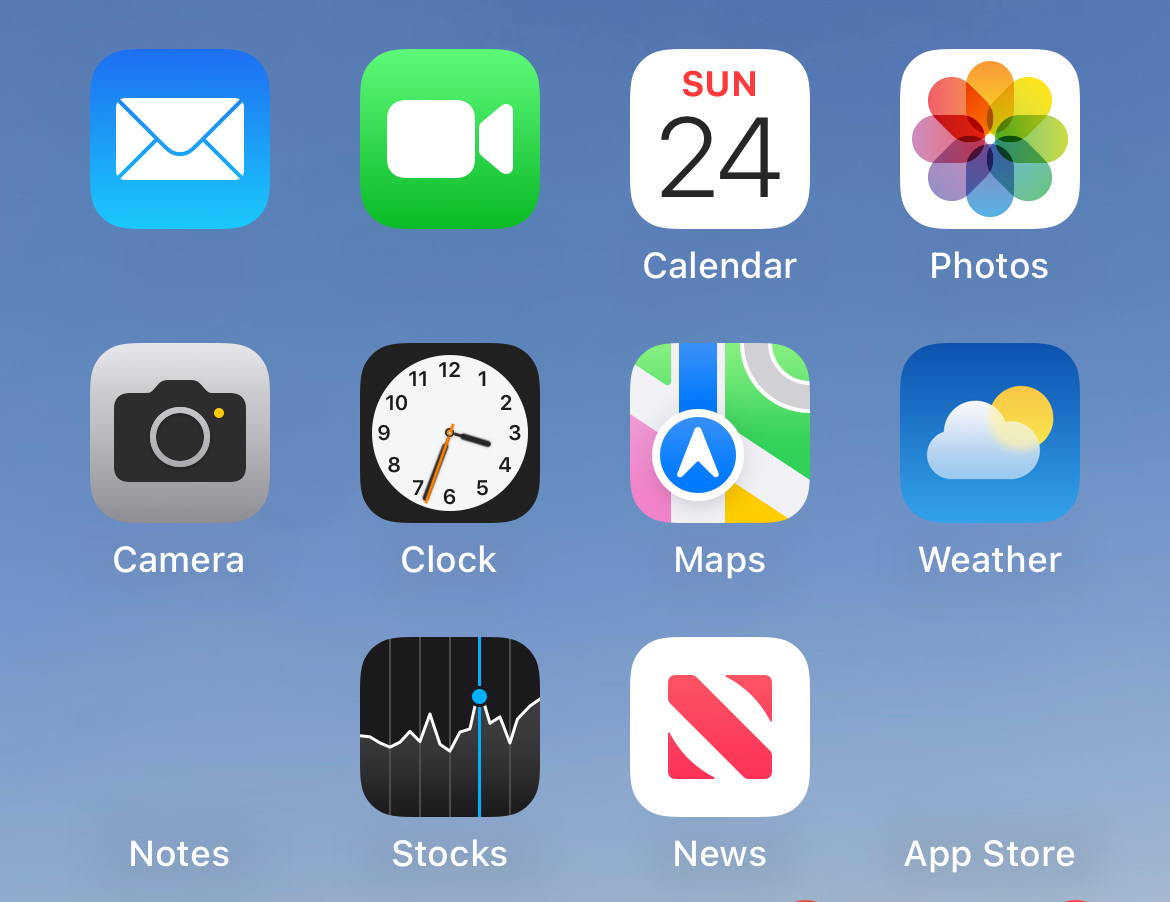Viewport: 1170px width, 902px height.
Task: Open the Clock app
Action: coord(450,433)
